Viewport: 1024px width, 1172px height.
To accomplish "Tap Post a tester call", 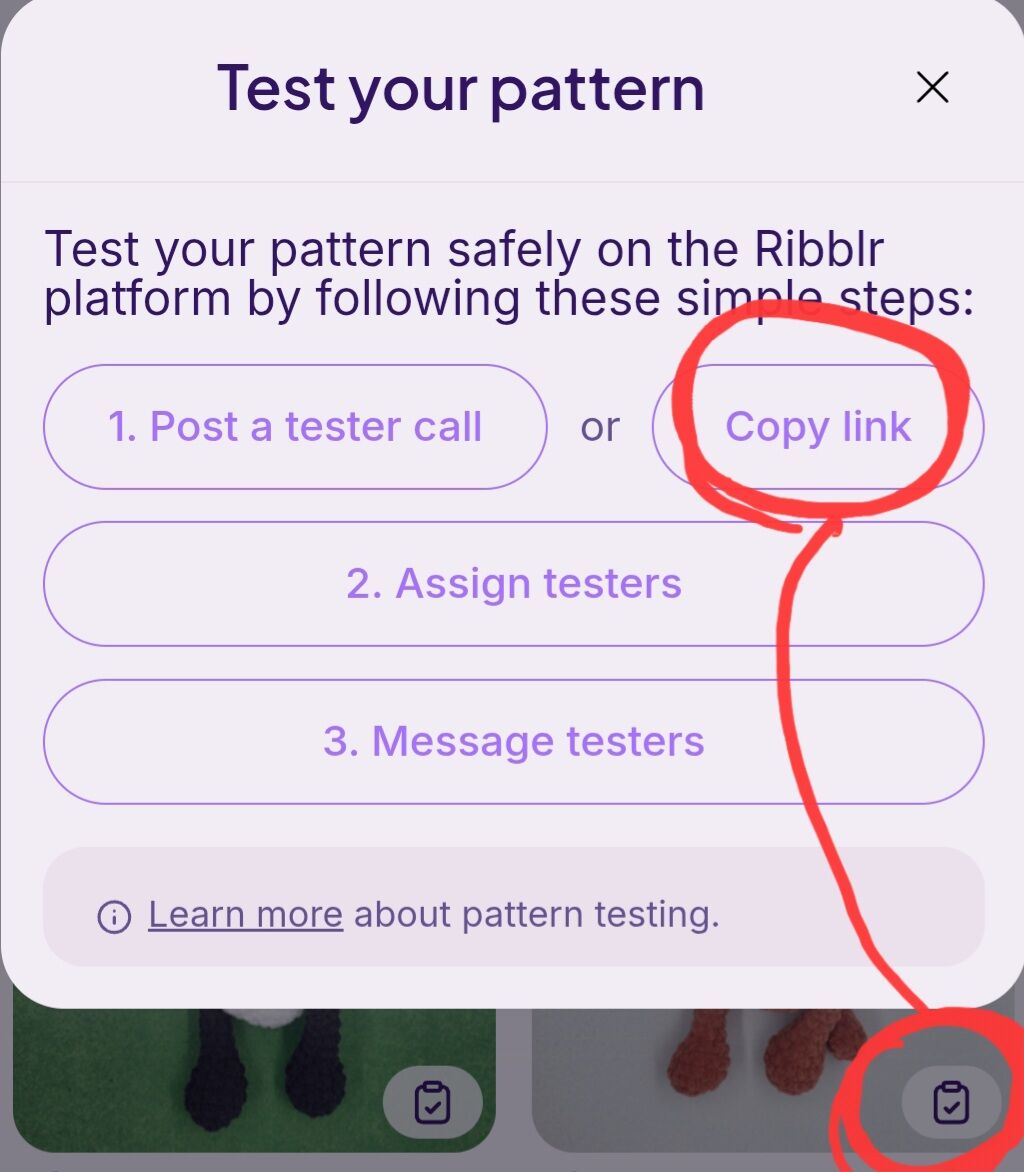I will [x=295, y=427].
